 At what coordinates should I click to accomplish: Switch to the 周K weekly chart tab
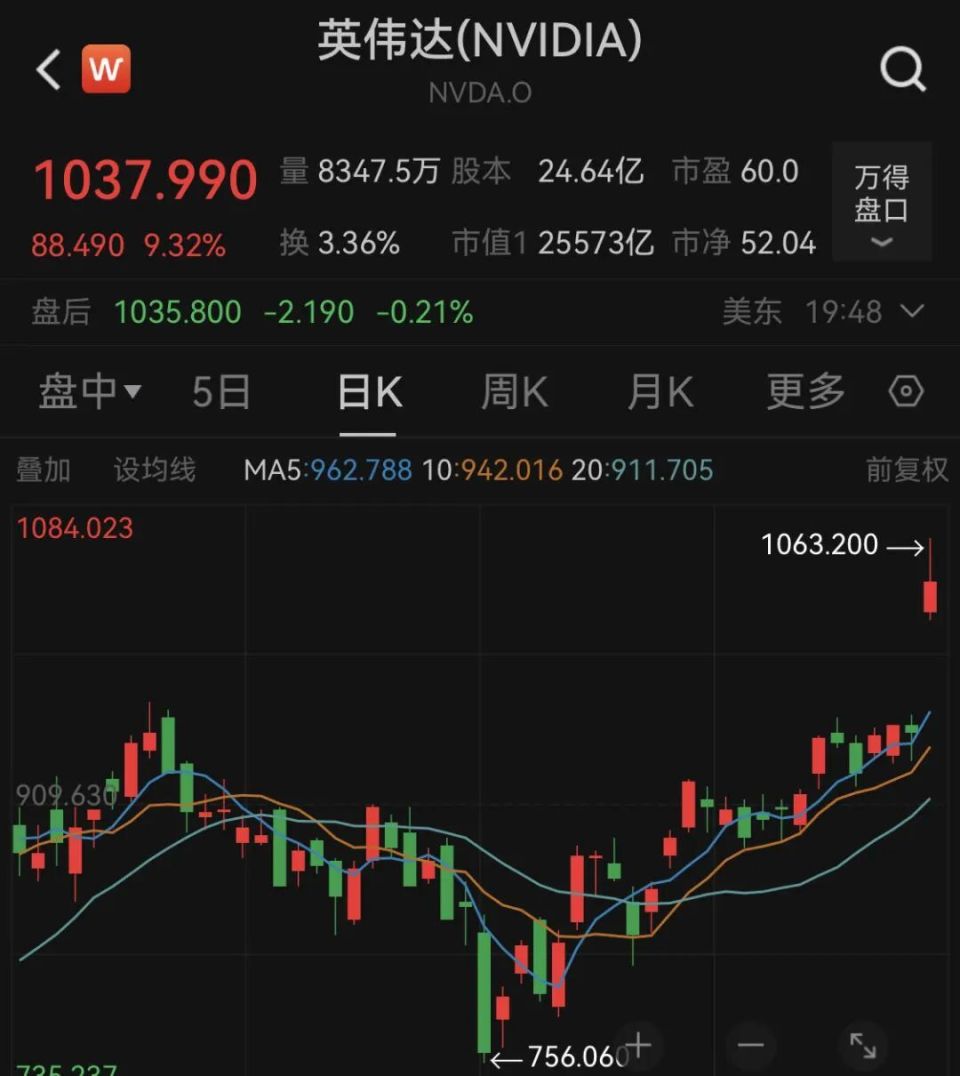(512, 392)
